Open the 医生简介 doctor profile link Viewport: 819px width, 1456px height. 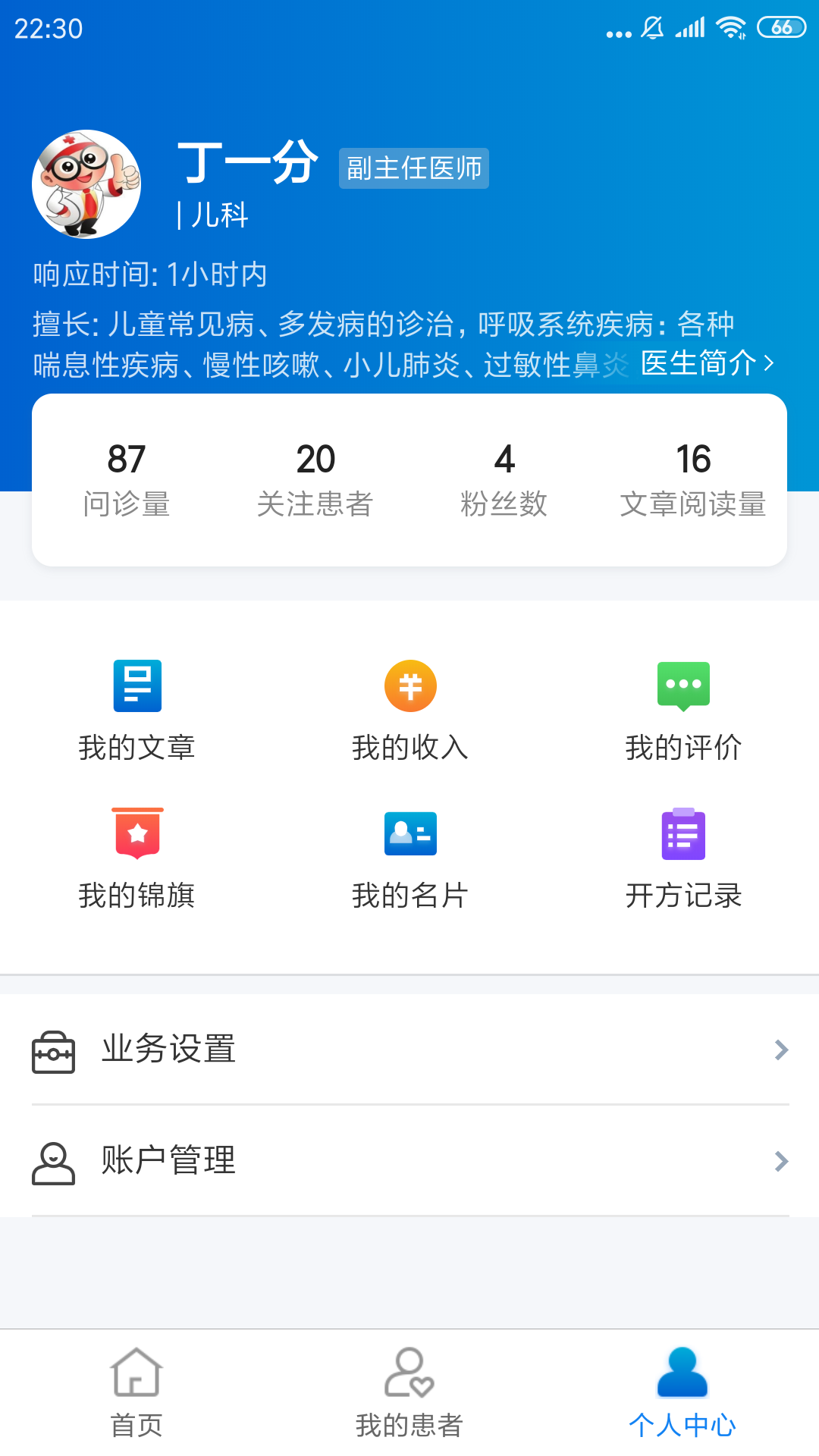706,364
